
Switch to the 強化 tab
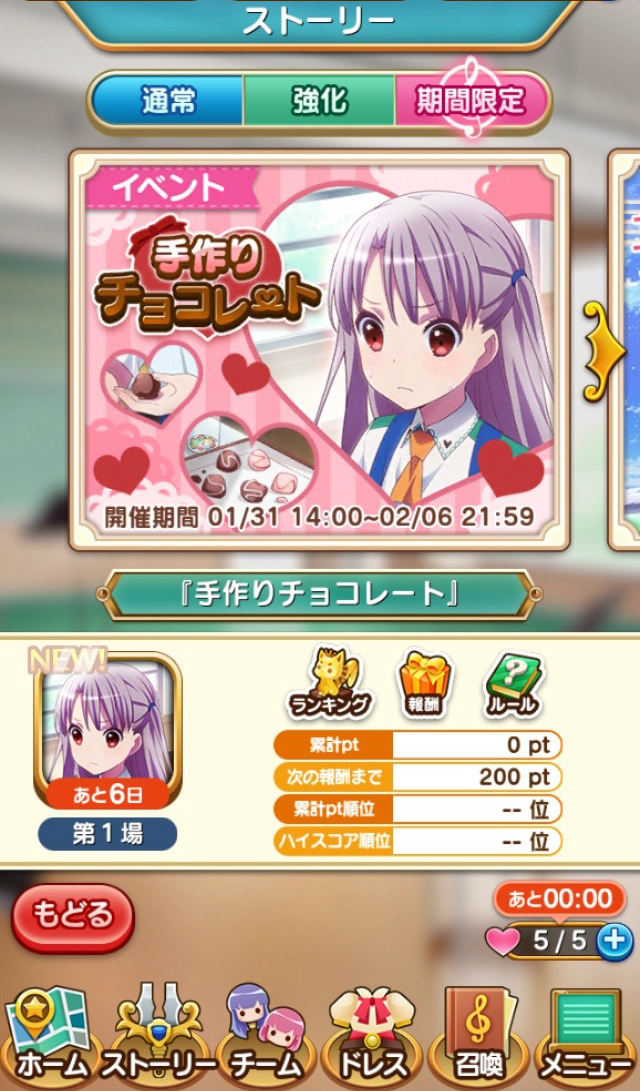pos(319,101)
